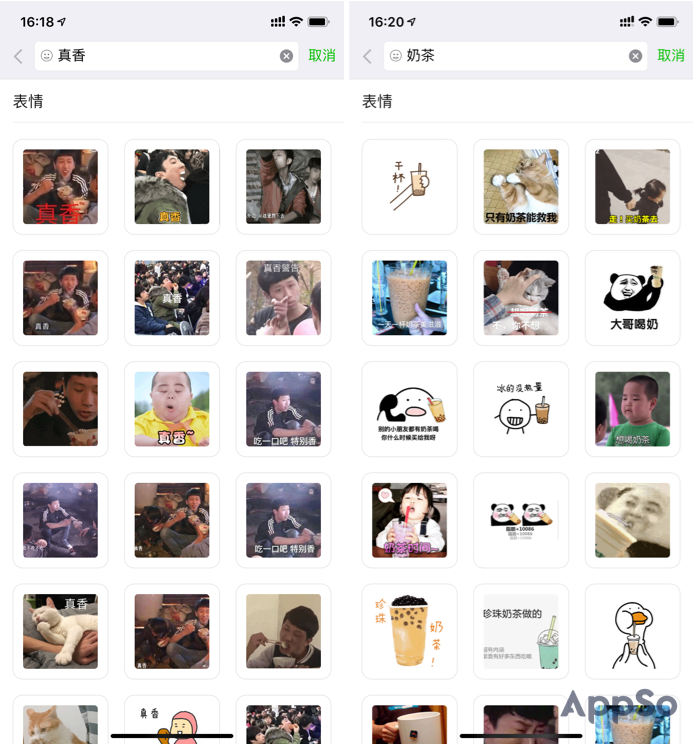Focus the search field containing 真香
Screen dimensions: 693x744
[160, 56]
